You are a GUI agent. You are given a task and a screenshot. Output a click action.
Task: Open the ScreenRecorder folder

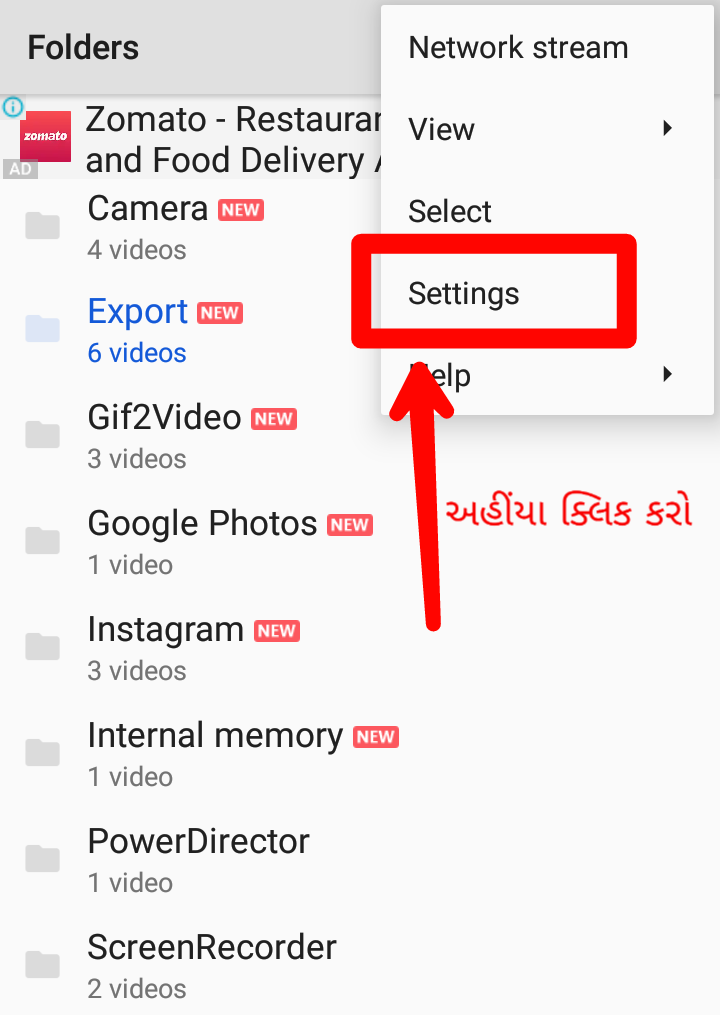point(211,967)
